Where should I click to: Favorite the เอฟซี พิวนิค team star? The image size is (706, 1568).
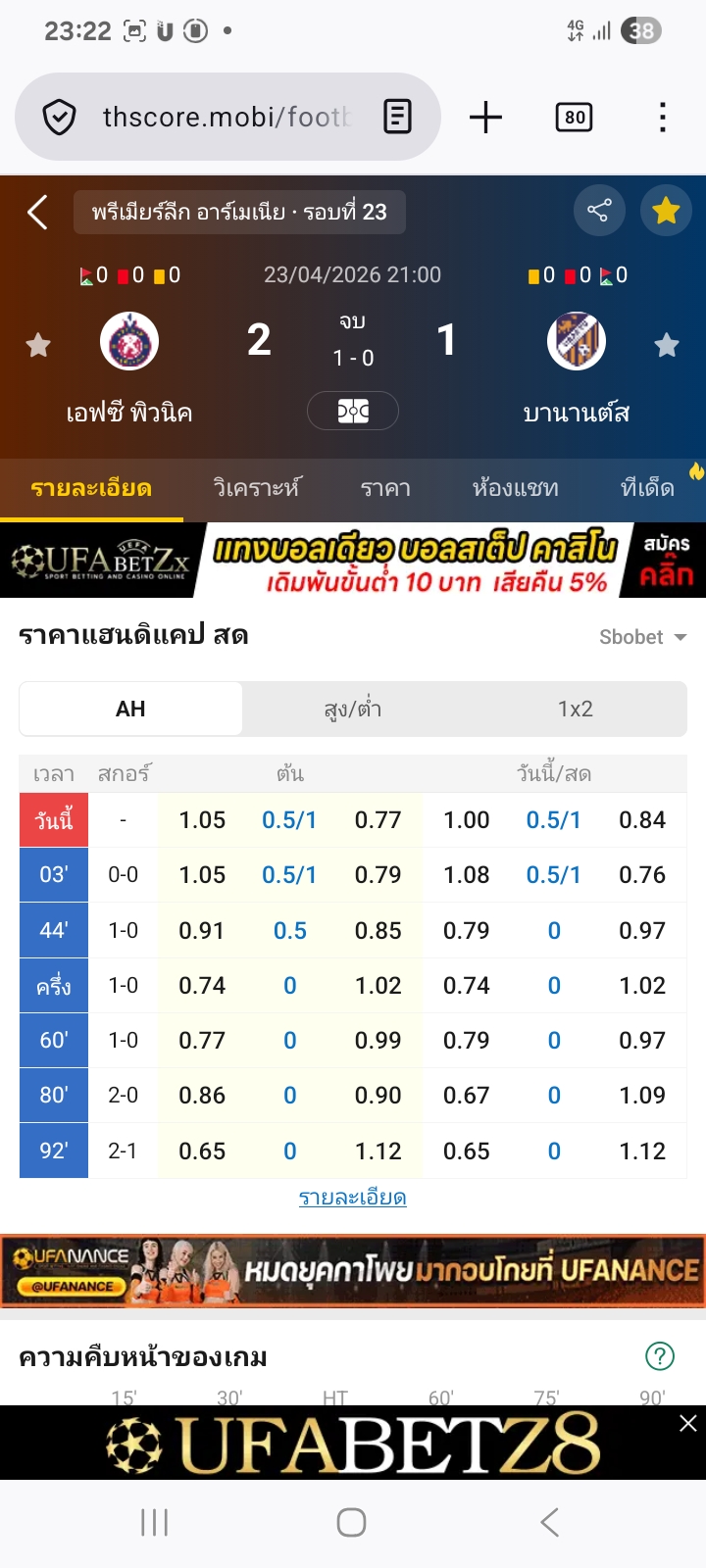point(38,345)
